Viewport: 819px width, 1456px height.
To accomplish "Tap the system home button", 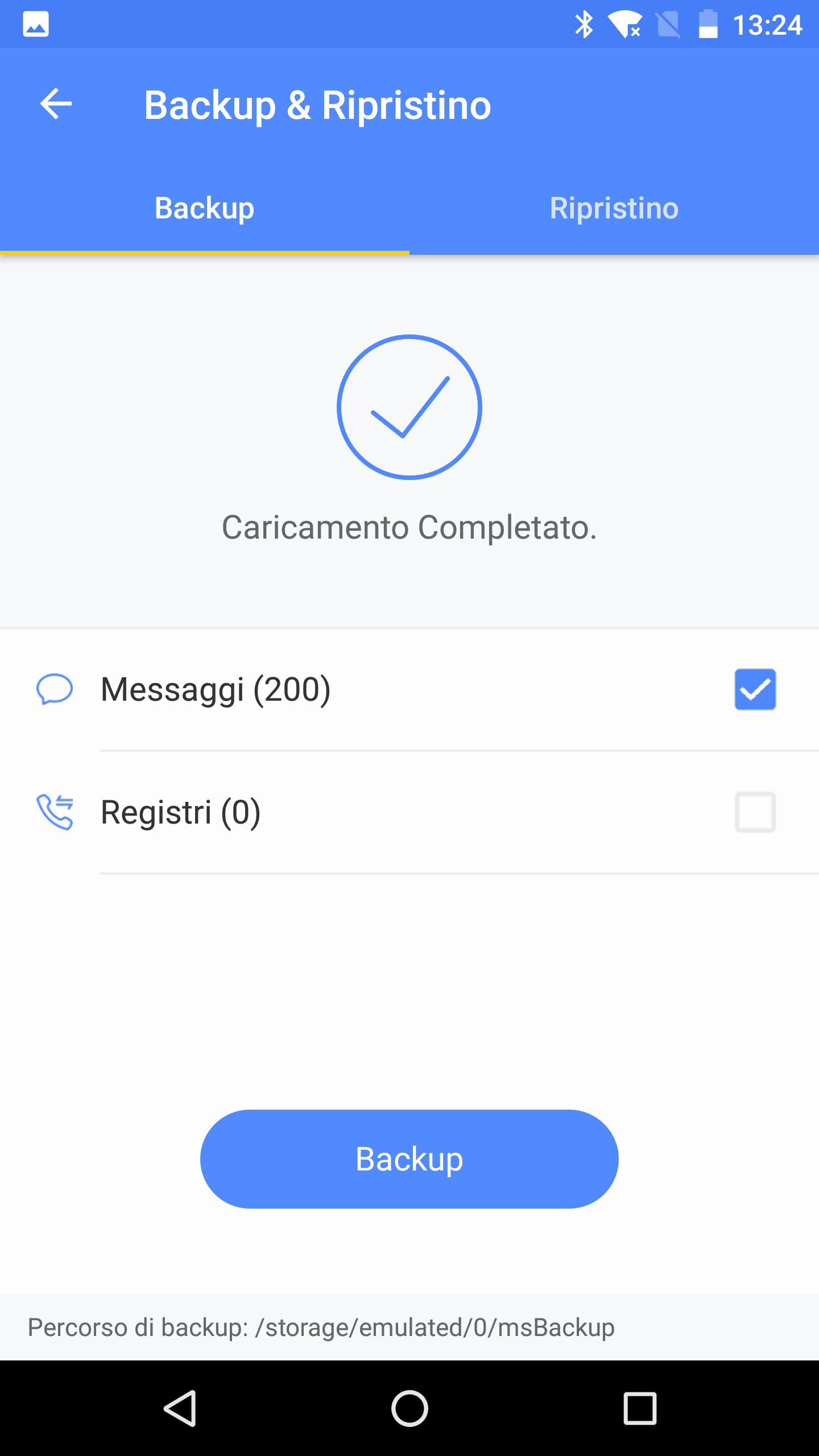I will [x=409, y=1408].
